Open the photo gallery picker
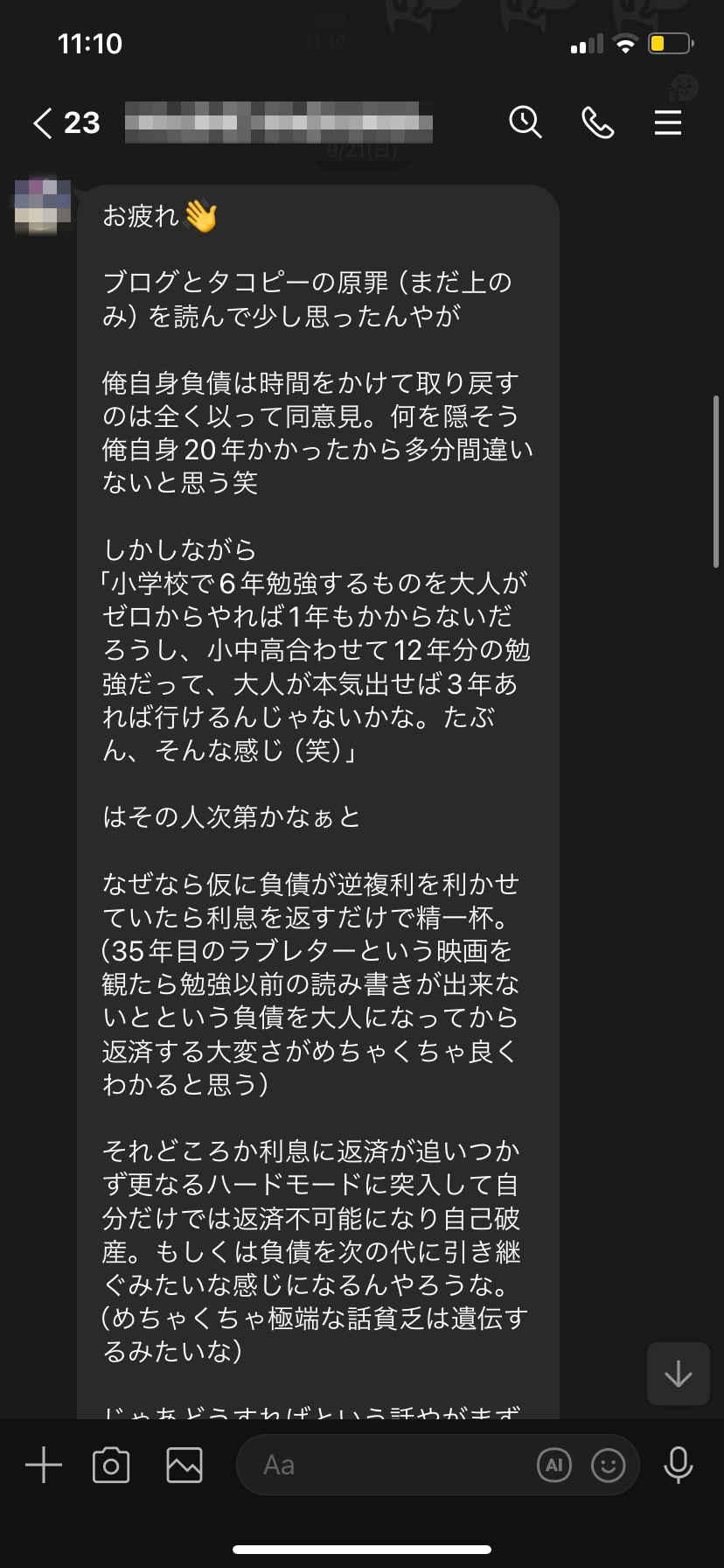This screenshot has width=724, height=1568. click(184, 1465)
